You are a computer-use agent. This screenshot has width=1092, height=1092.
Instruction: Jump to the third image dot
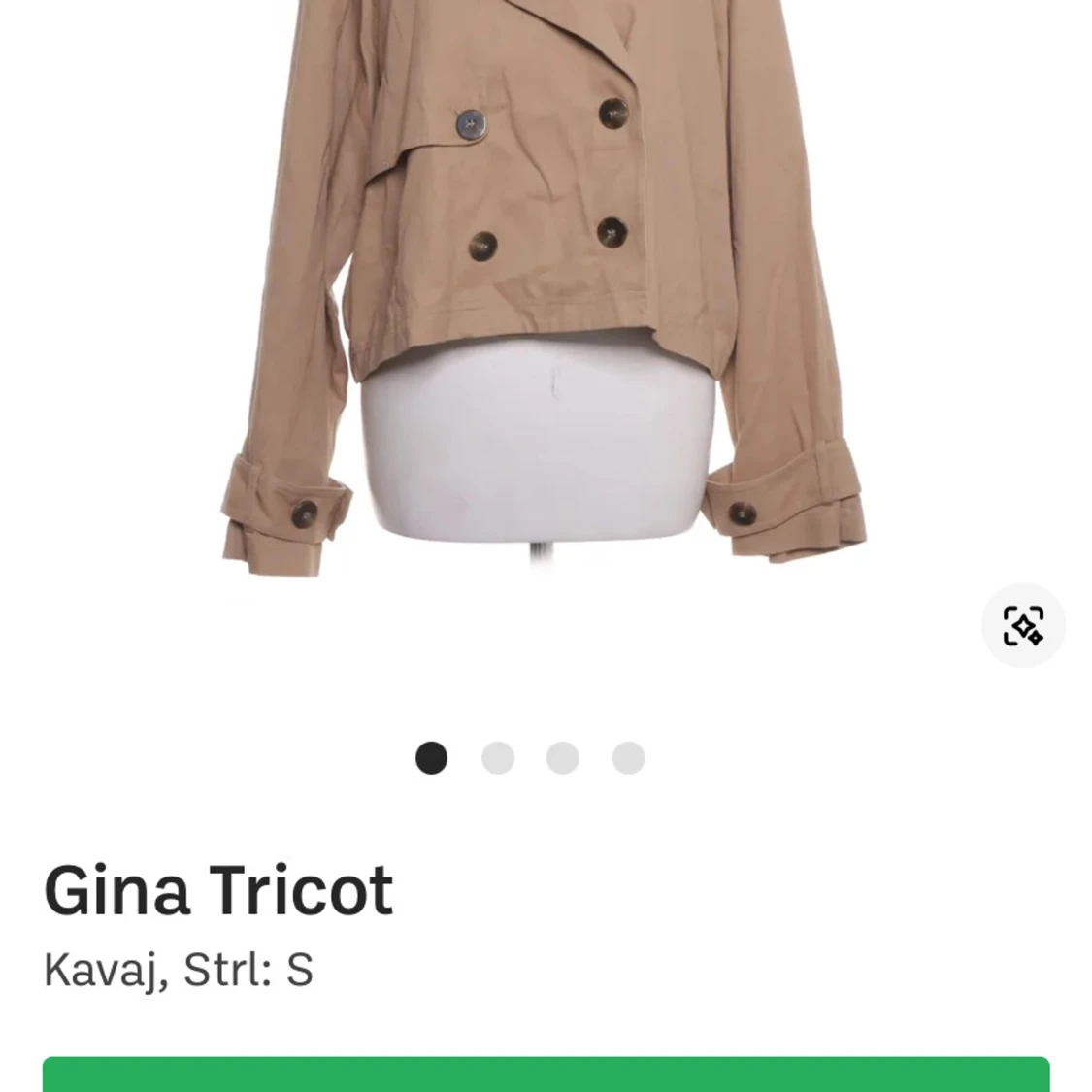[563, 758]
